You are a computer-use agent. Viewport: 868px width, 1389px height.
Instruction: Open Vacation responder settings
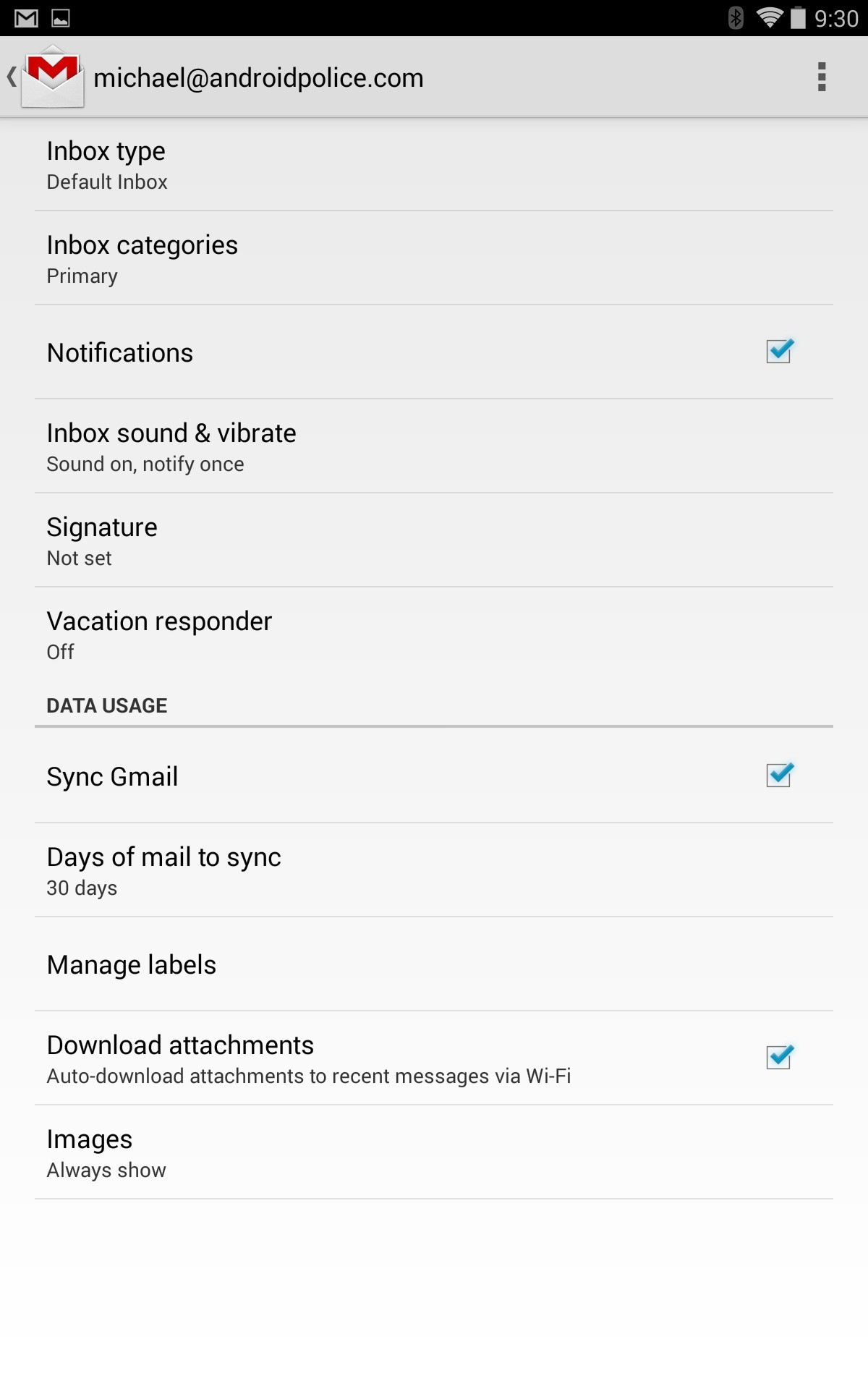click(434, 635)
